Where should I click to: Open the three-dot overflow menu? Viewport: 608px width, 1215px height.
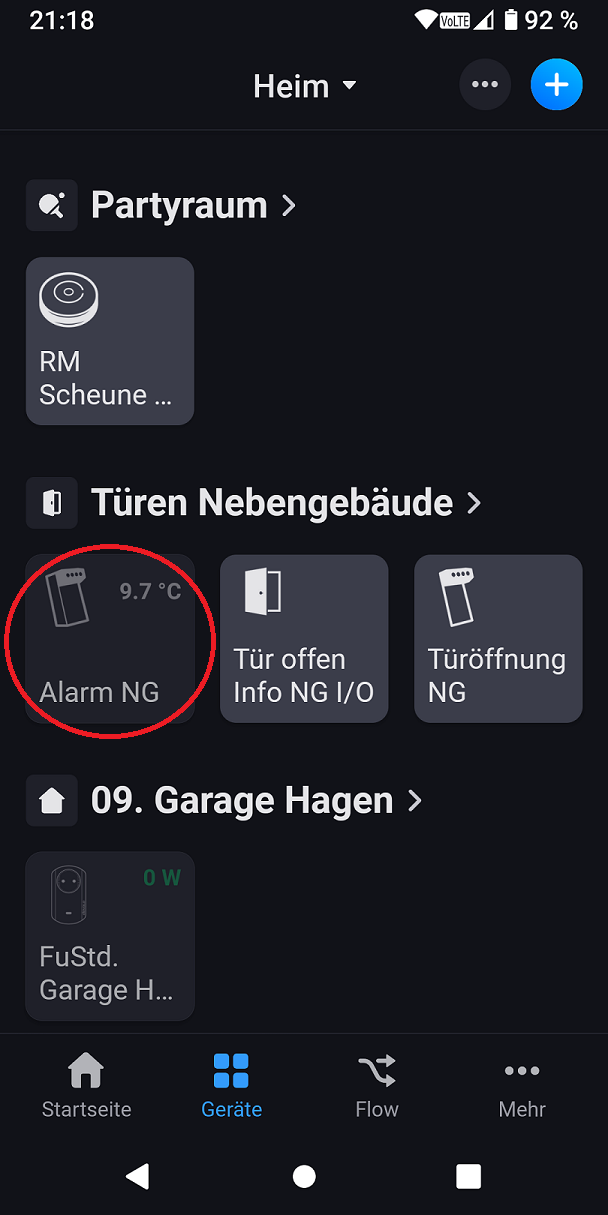pyautogui.click(x=485, y=85)
